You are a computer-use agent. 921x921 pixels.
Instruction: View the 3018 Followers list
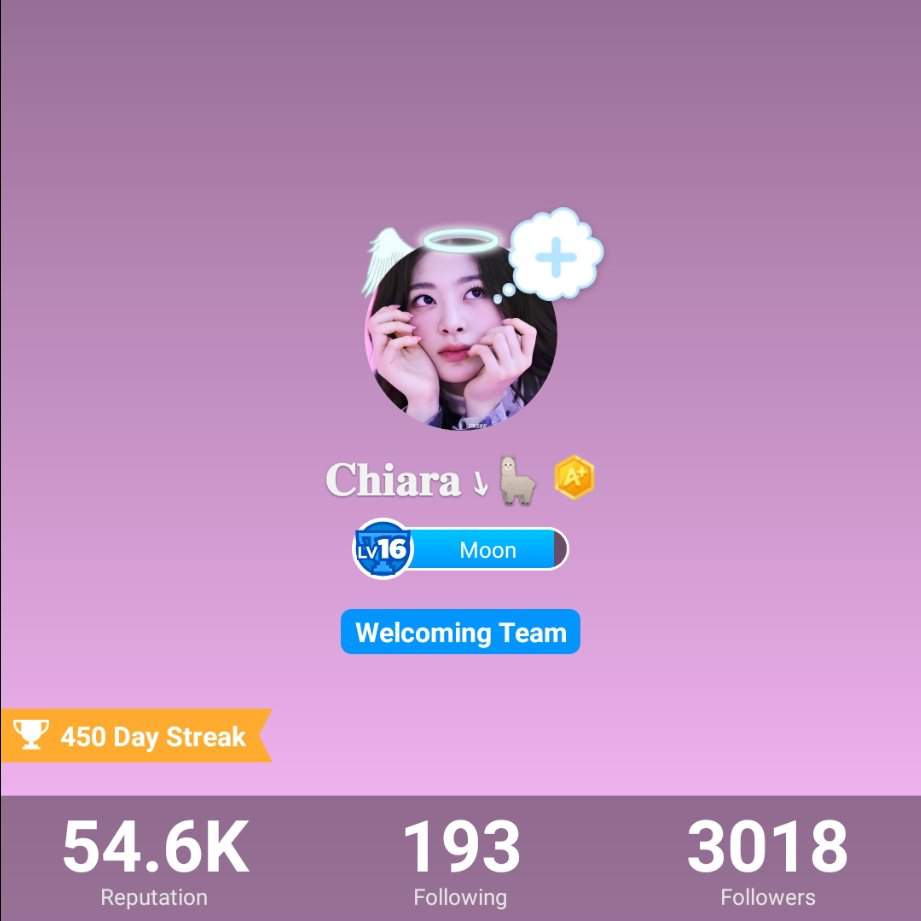pos(767,860)
